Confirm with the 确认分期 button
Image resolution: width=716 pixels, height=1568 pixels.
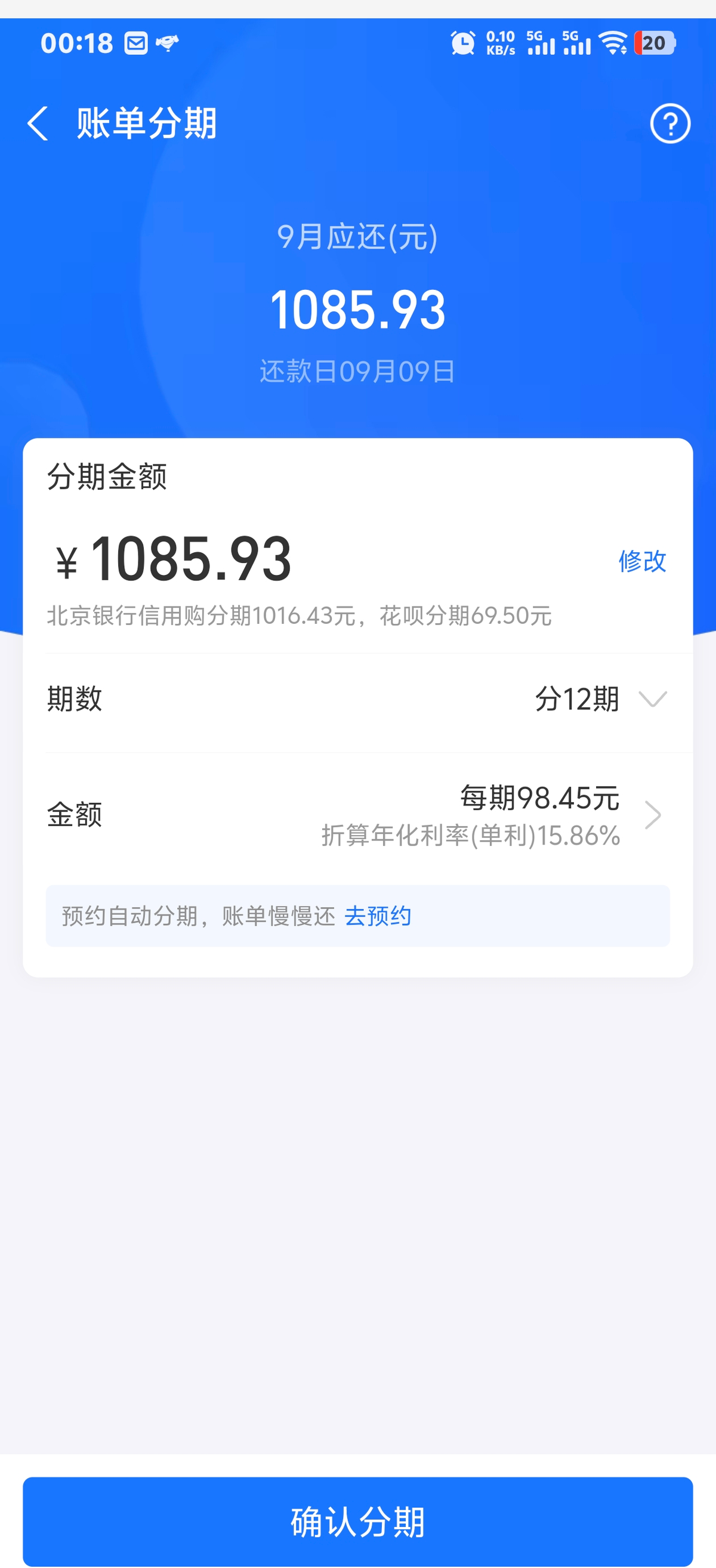coord(358,1520)
